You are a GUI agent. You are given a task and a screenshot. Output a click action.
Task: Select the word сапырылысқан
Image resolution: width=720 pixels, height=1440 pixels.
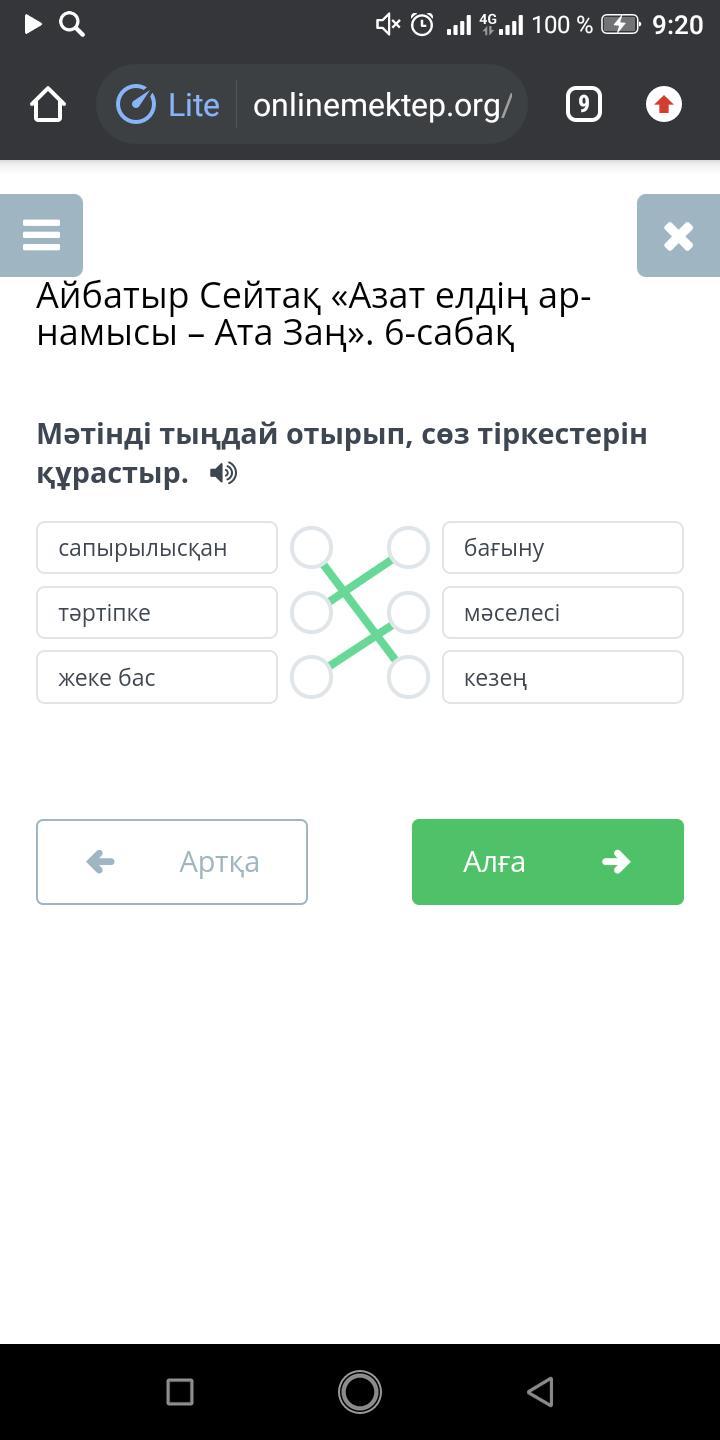coord(157,548)
